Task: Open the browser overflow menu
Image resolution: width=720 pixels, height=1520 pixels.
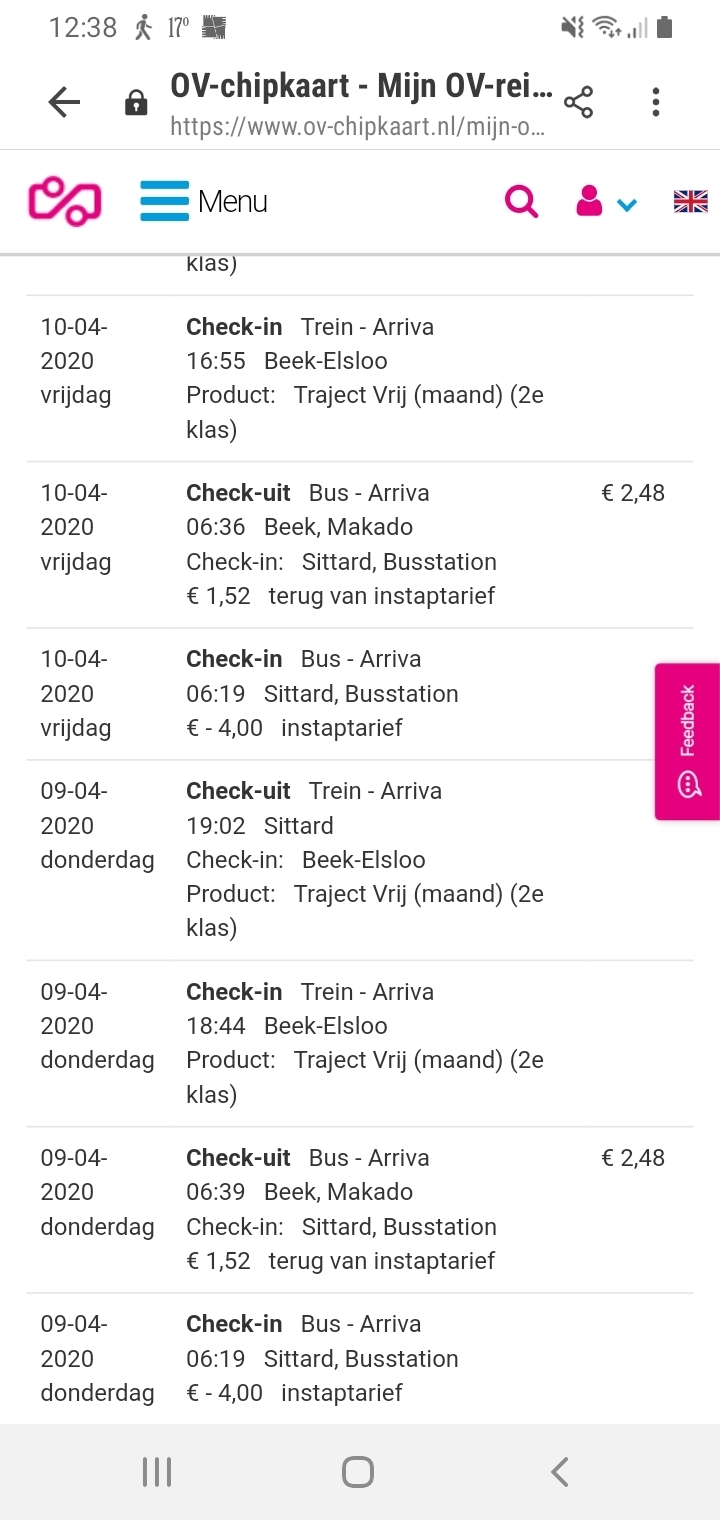Action: point(656,102)
